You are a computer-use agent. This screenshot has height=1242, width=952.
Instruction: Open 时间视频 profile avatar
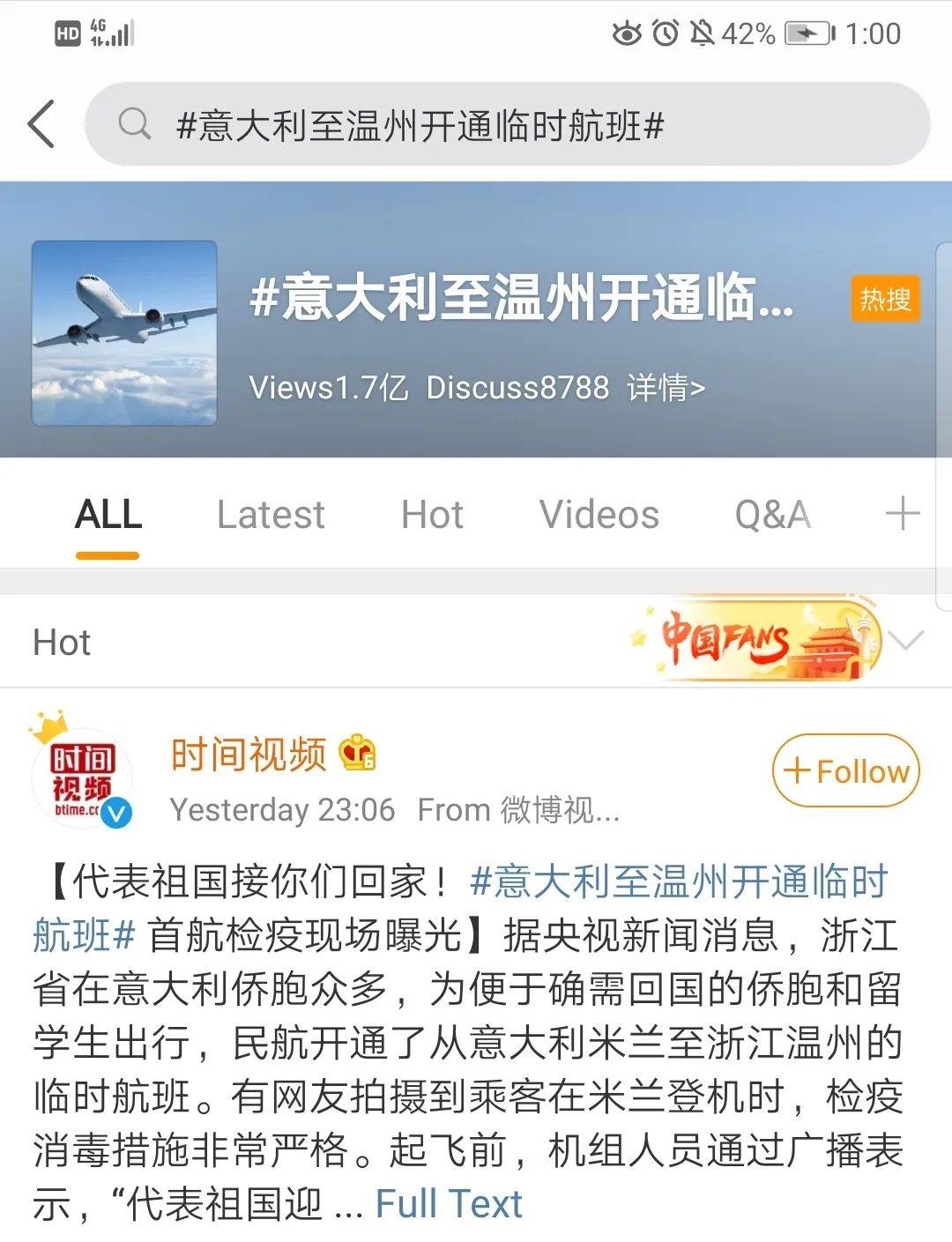pyautogui.click(x=81, y=777)
